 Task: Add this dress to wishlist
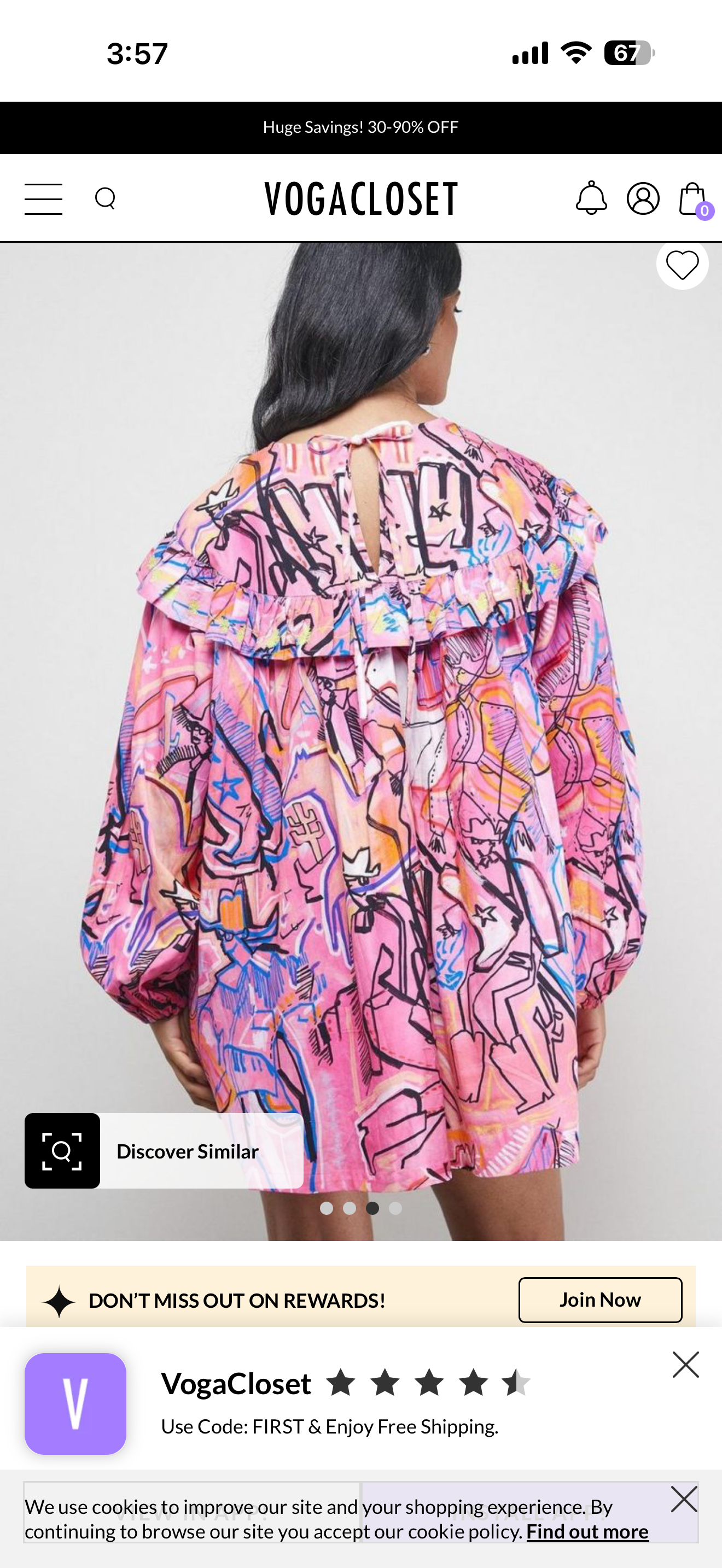tap(682, 265)
